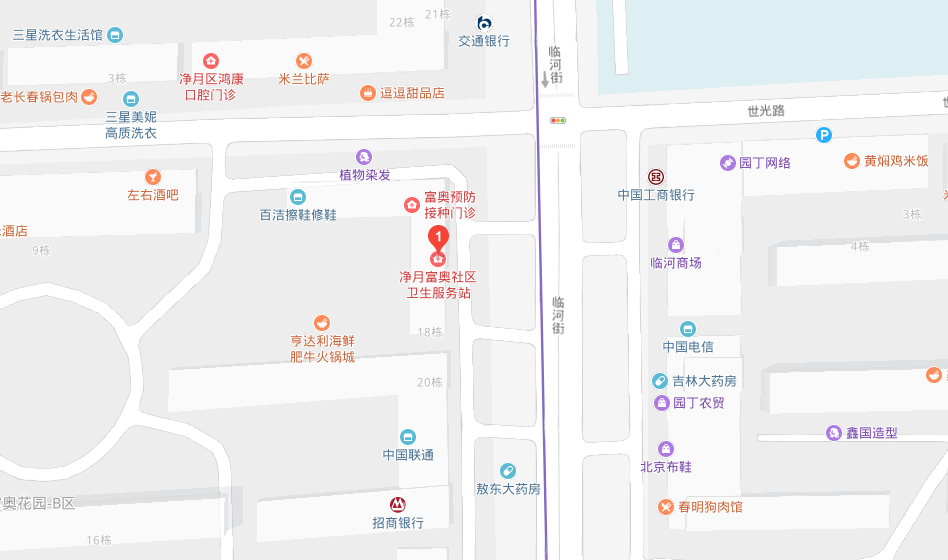948x560 pixels.
Task: Select the 敖东大药房 pharmacy marker
Action: point(508,471)
